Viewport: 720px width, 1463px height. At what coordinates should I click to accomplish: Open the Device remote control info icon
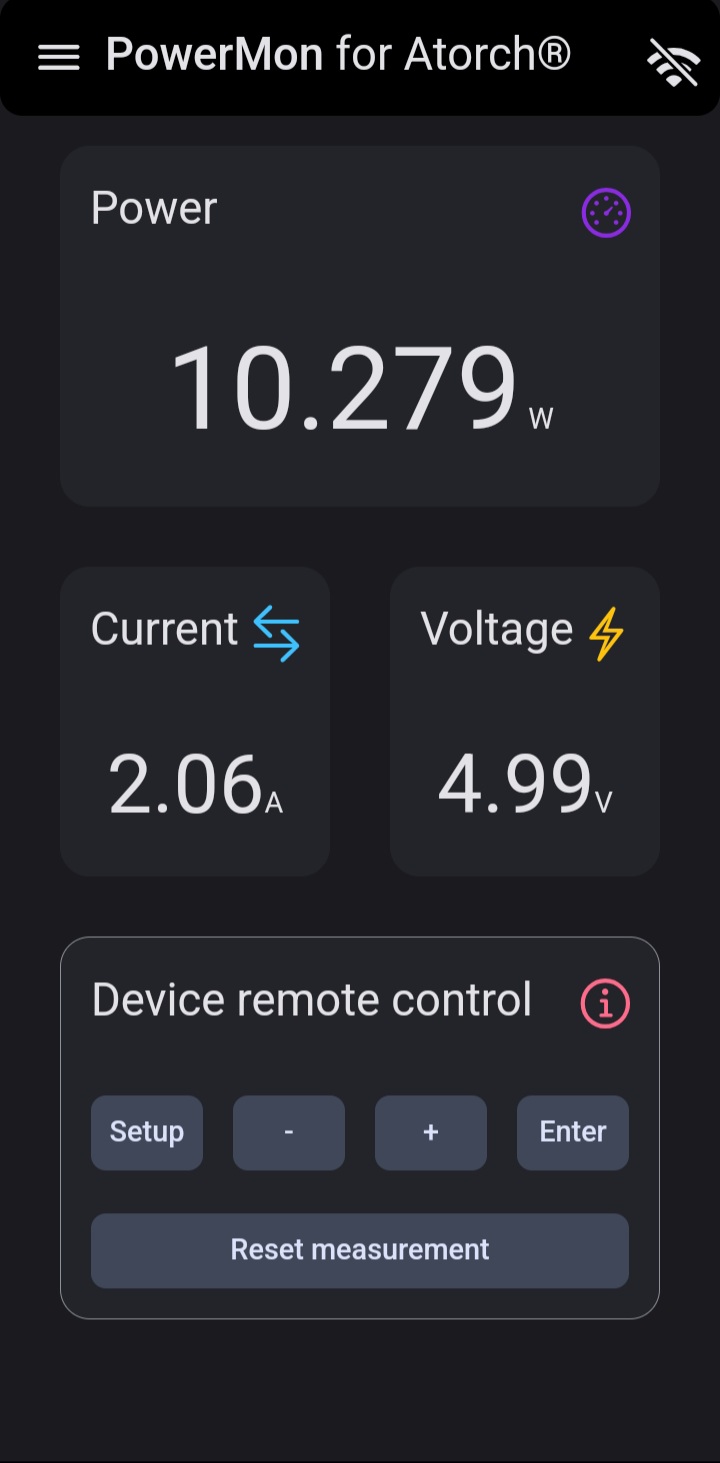[x=605, y=1003]
